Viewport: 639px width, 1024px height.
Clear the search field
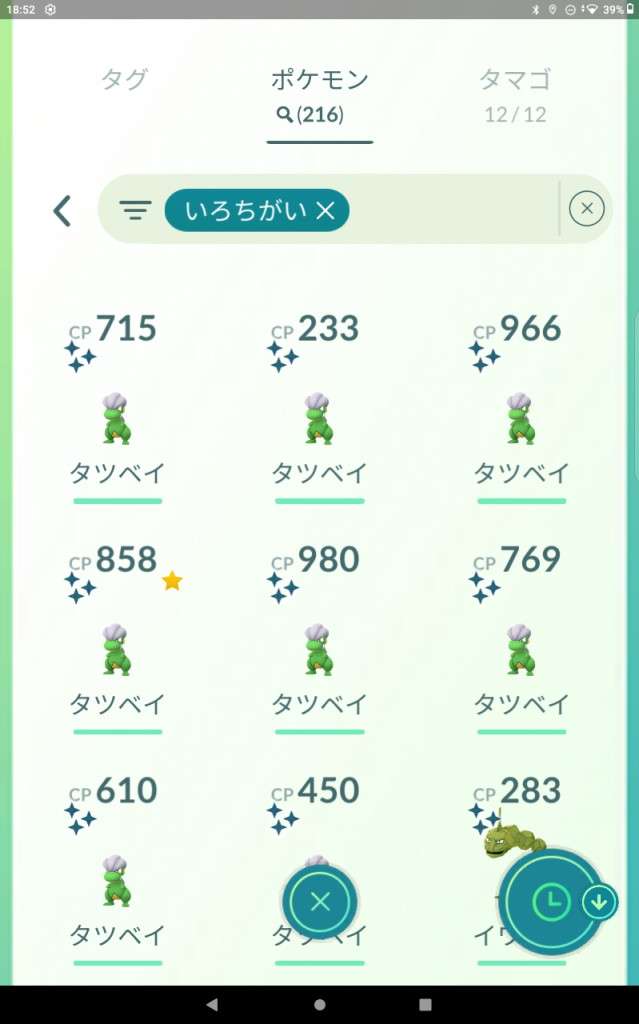click(587, 209)
